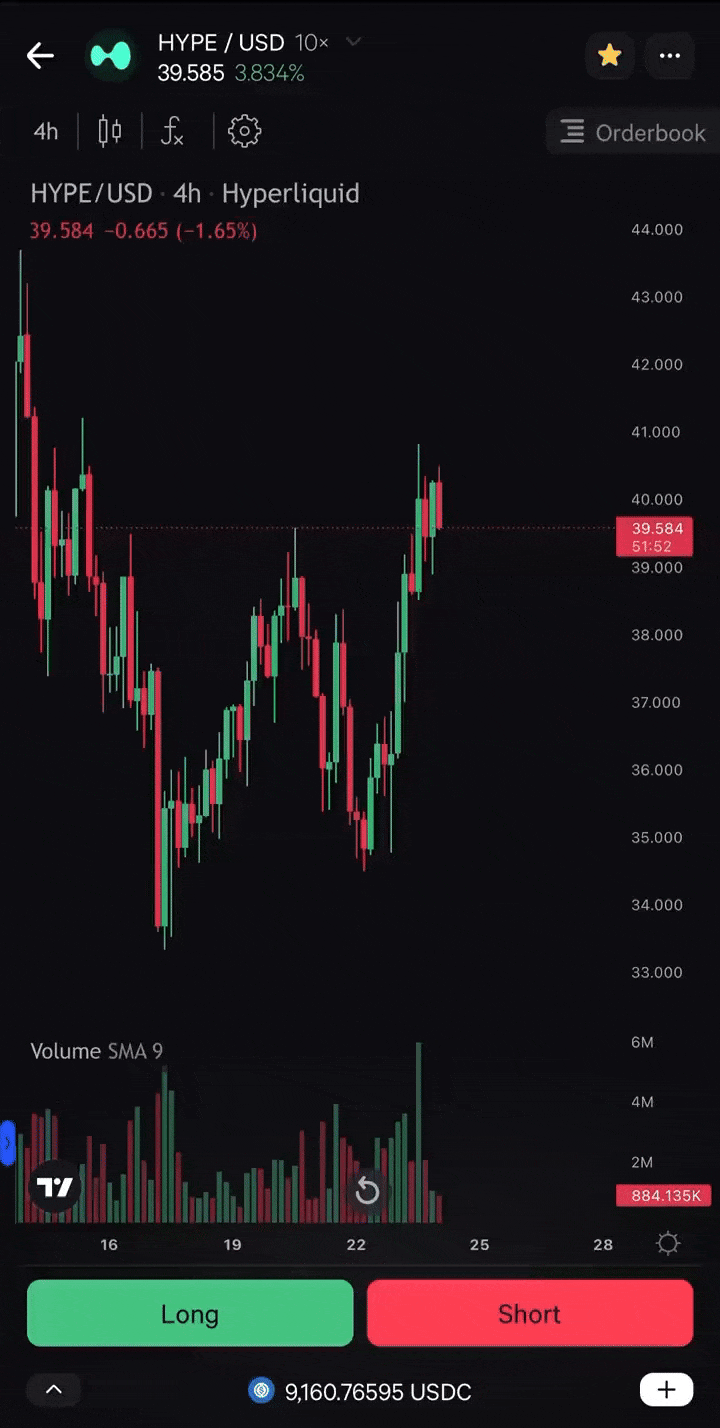Screen dimensions: 720x1428
Task: Tap the Long button
Action: click(190, 1313)
